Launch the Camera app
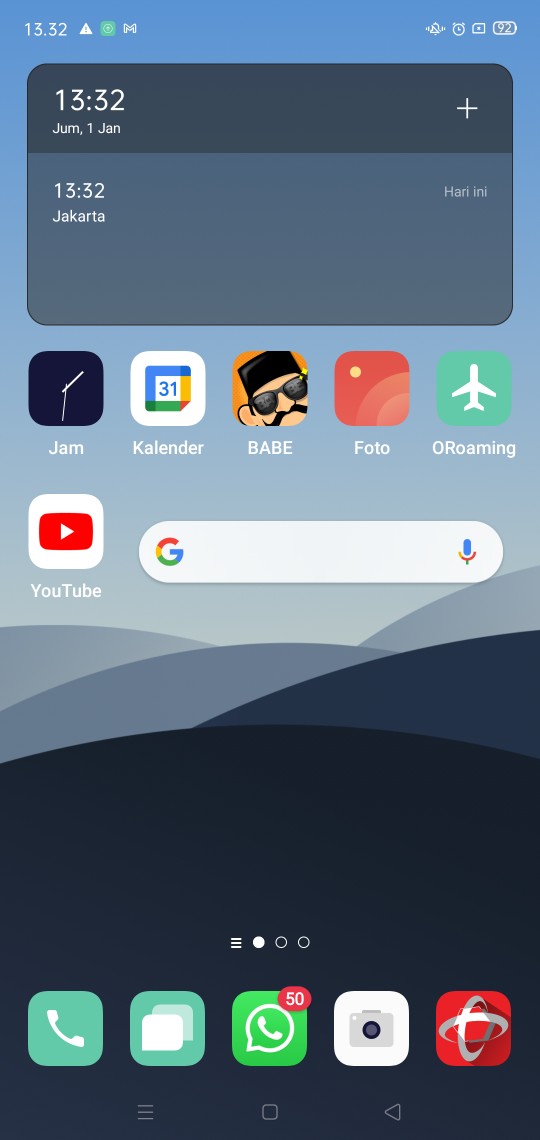Screen dimensions: 540x1140 371,1028
